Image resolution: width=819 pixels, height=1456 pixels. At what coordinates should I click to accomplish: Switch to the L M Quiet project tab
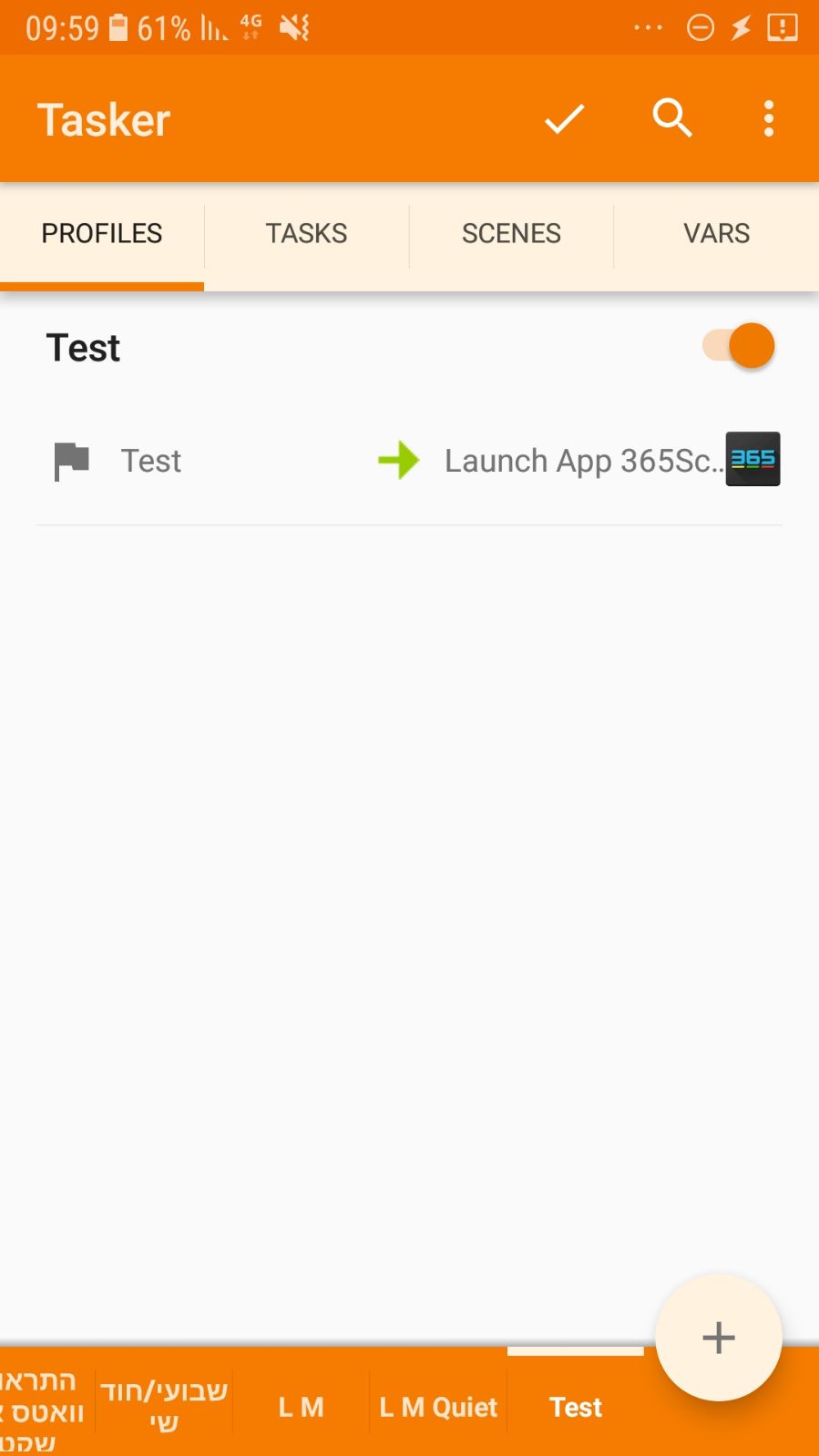pos(438,1407)
